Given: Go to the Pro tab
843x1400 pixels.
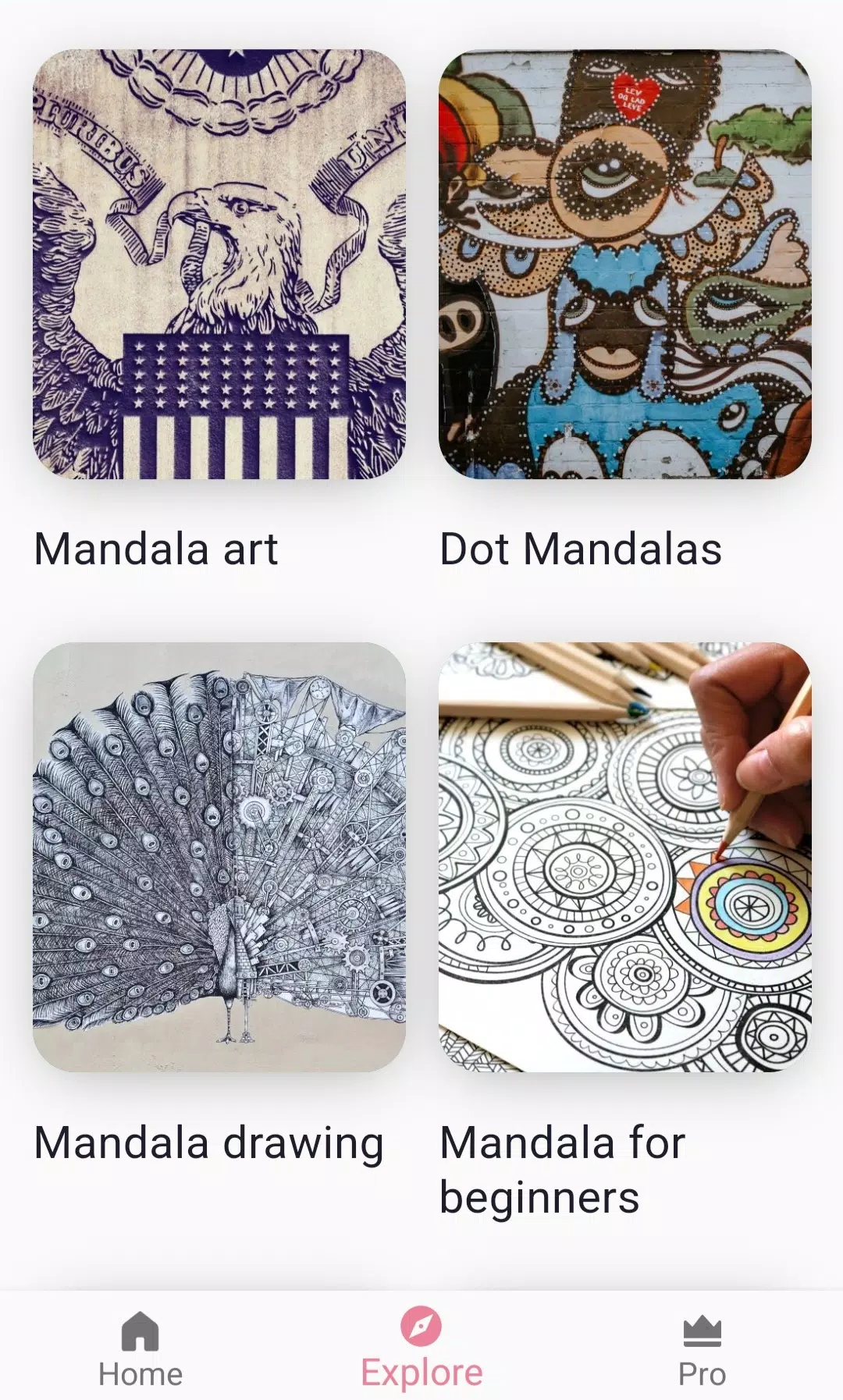Looking at the screenshot, I should [702, 1349].
